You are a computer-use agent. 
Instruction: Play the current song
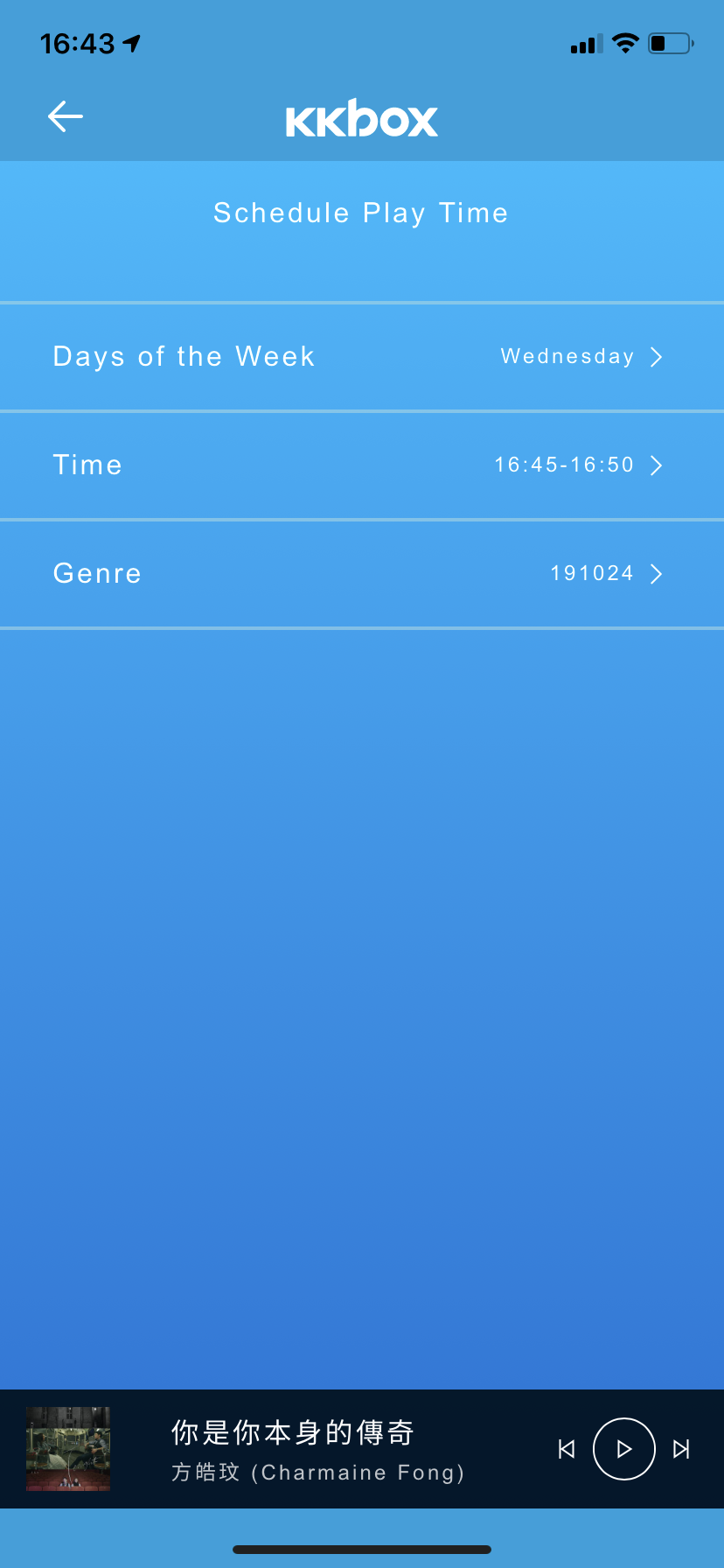[624, 1449]
